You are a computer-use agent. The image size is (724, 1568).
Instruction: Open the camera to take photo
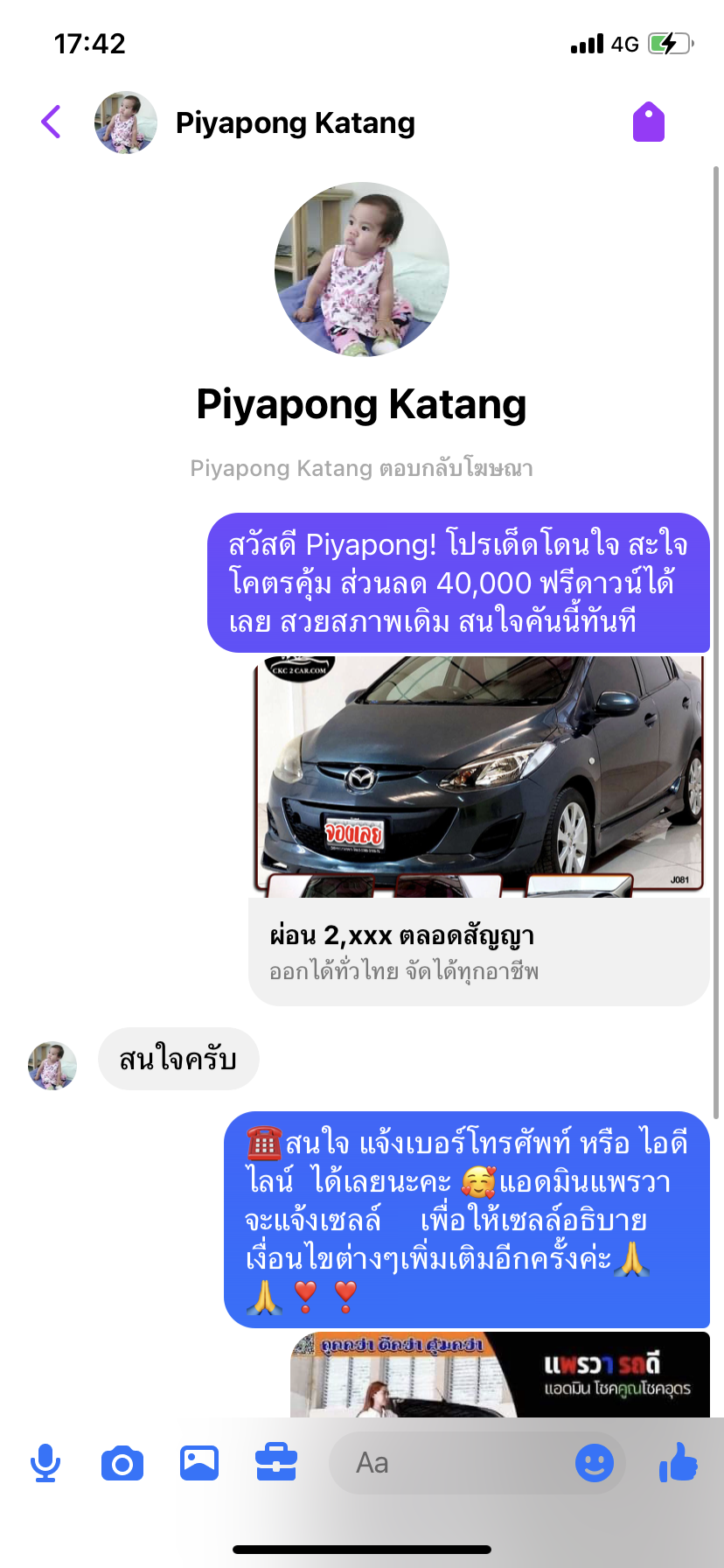coord(122,1463)
